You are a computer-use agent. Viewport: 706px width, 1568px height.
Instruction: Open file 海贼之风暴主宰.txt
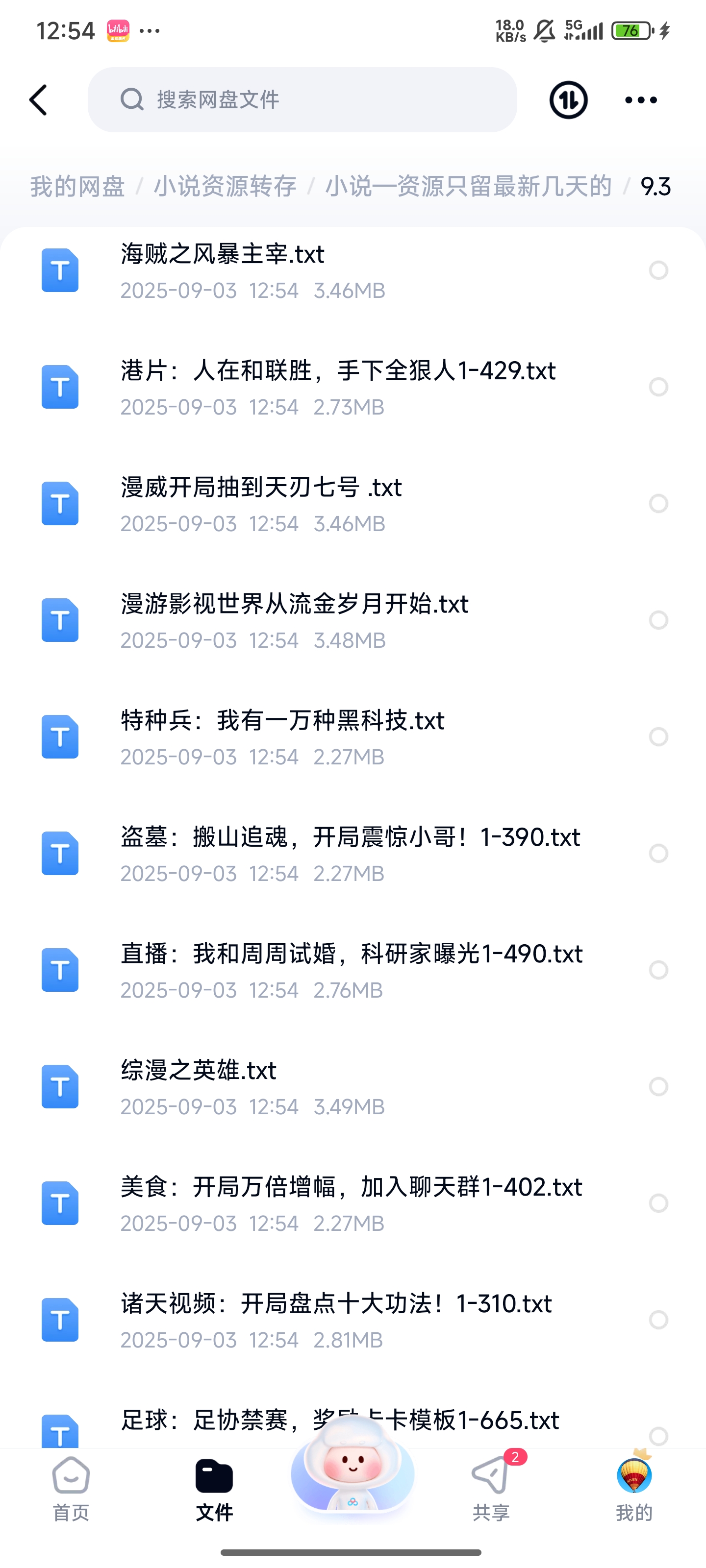tap(222, 254)
